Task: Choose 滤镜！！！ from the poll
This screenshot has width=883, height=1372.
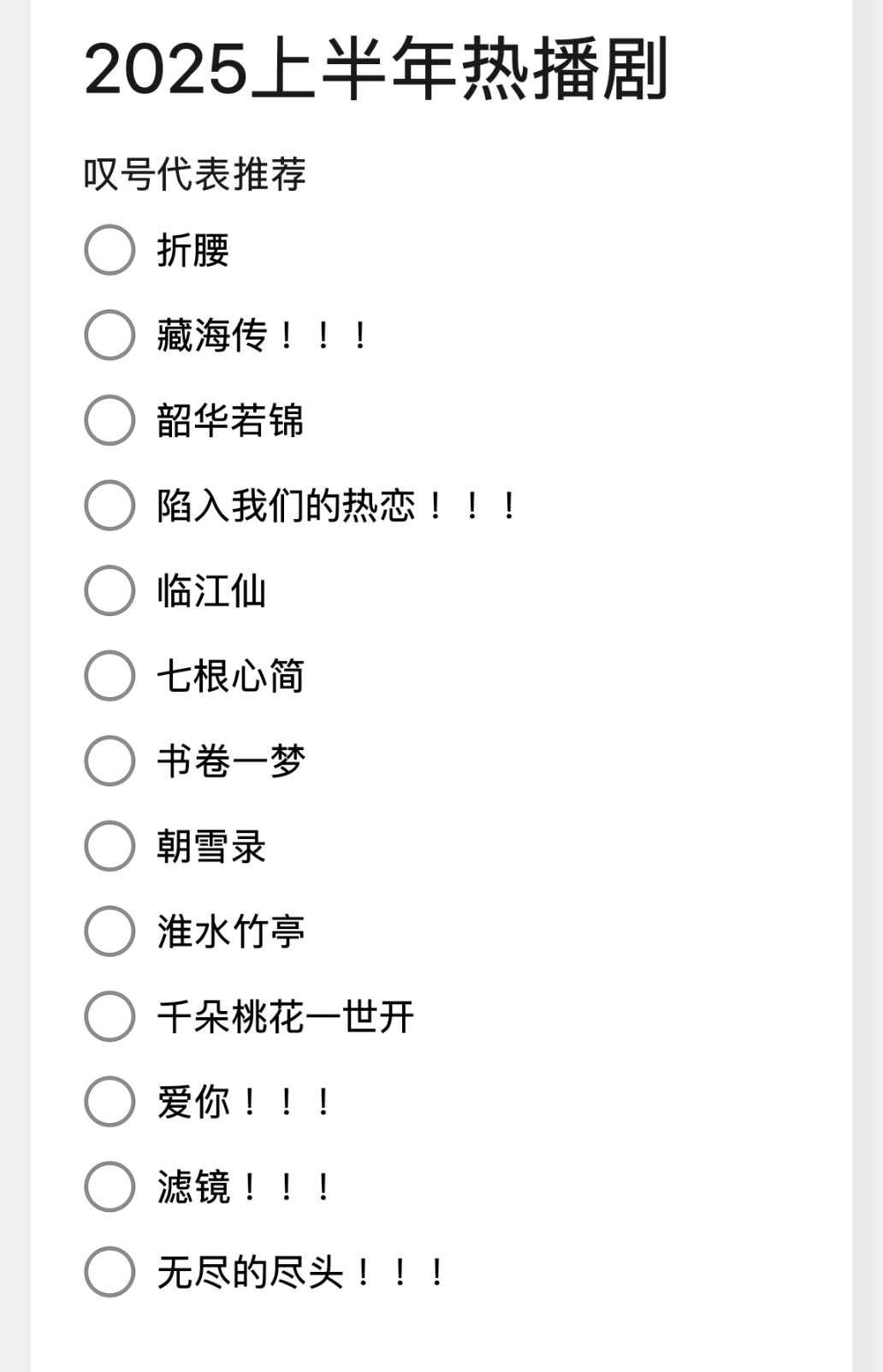Action: point(110,1186)
